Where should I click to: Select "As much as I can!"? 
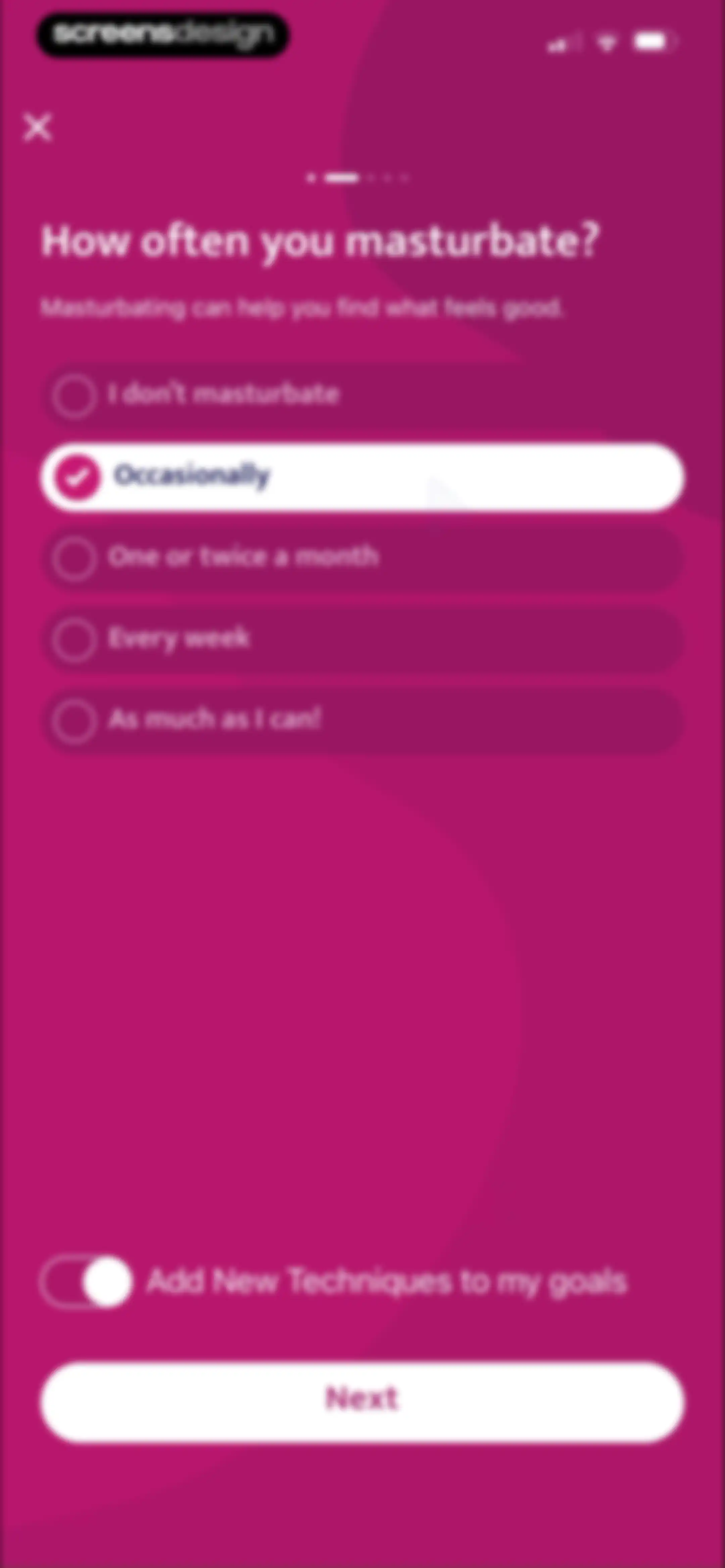(362, 721)
